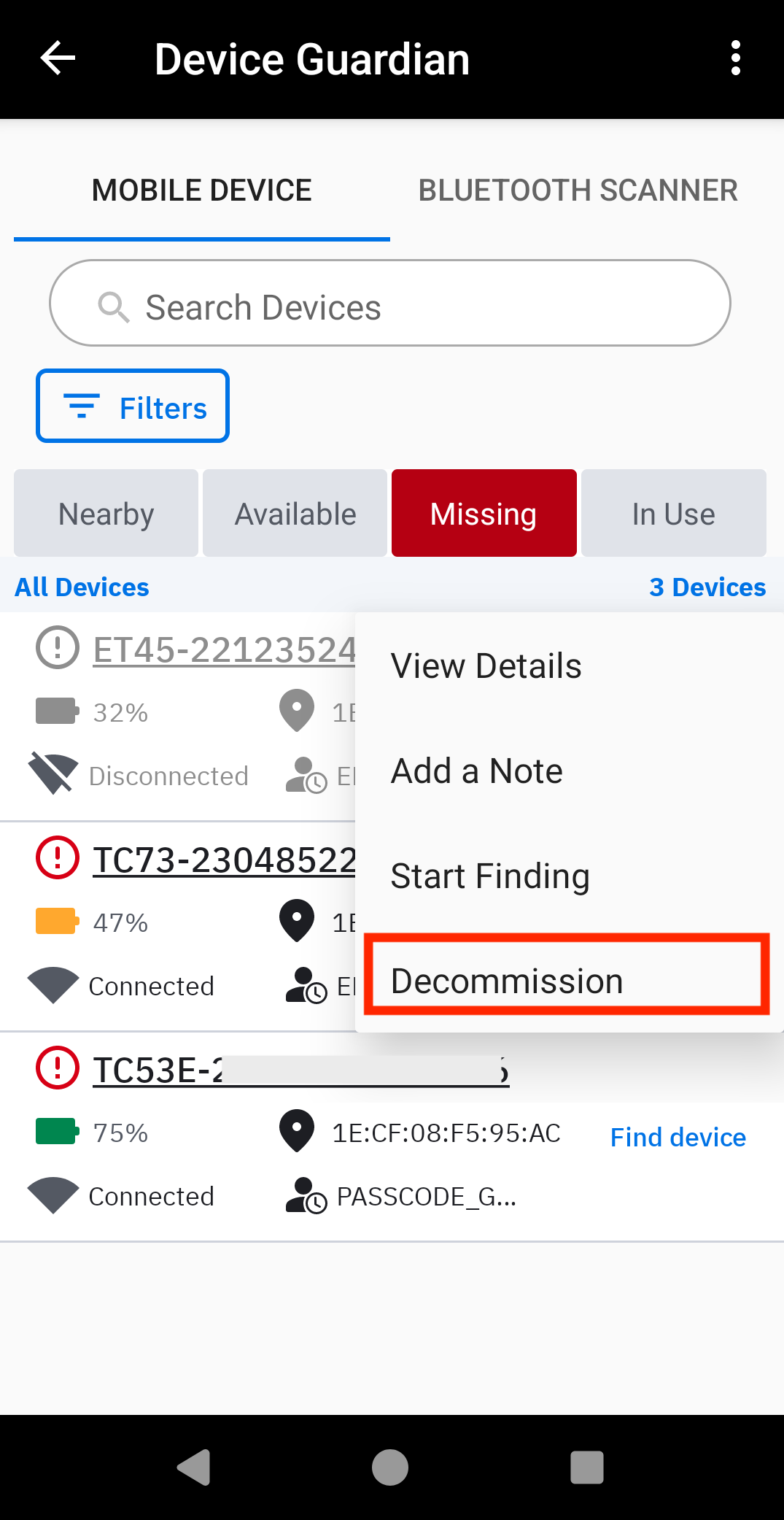The image size is (784, 1520).
Task: Tap Find device for TC53E
Action: 678,1137
